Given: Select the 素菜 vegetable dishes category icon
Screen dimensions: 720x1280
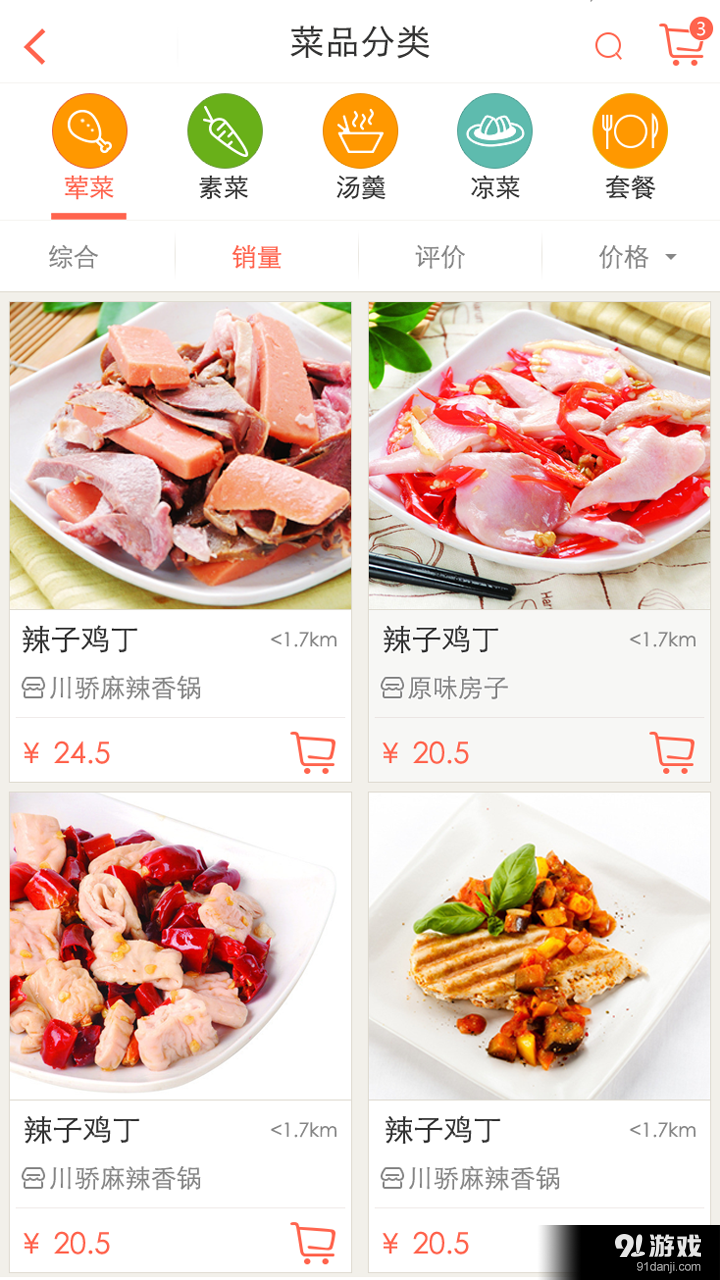Looking at the screenshot, I should 225,129.
